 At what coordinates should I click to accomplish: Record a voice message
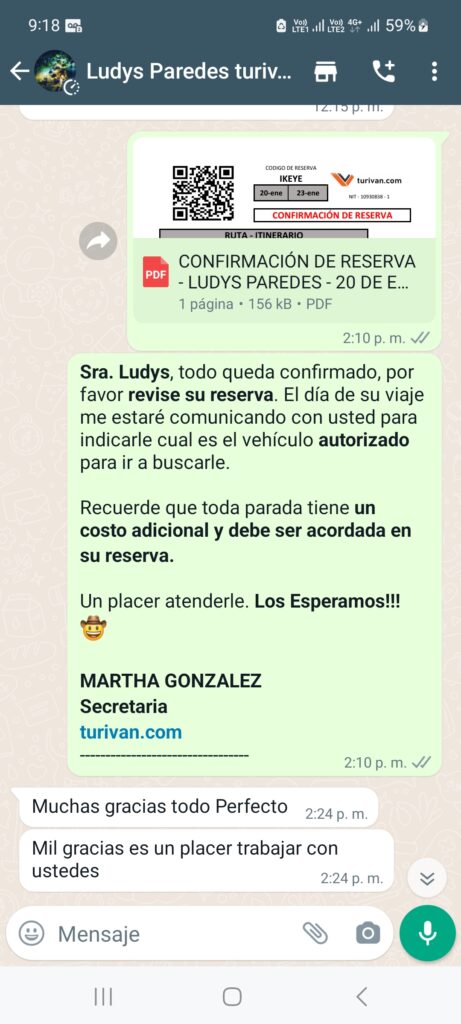(427, 933)
